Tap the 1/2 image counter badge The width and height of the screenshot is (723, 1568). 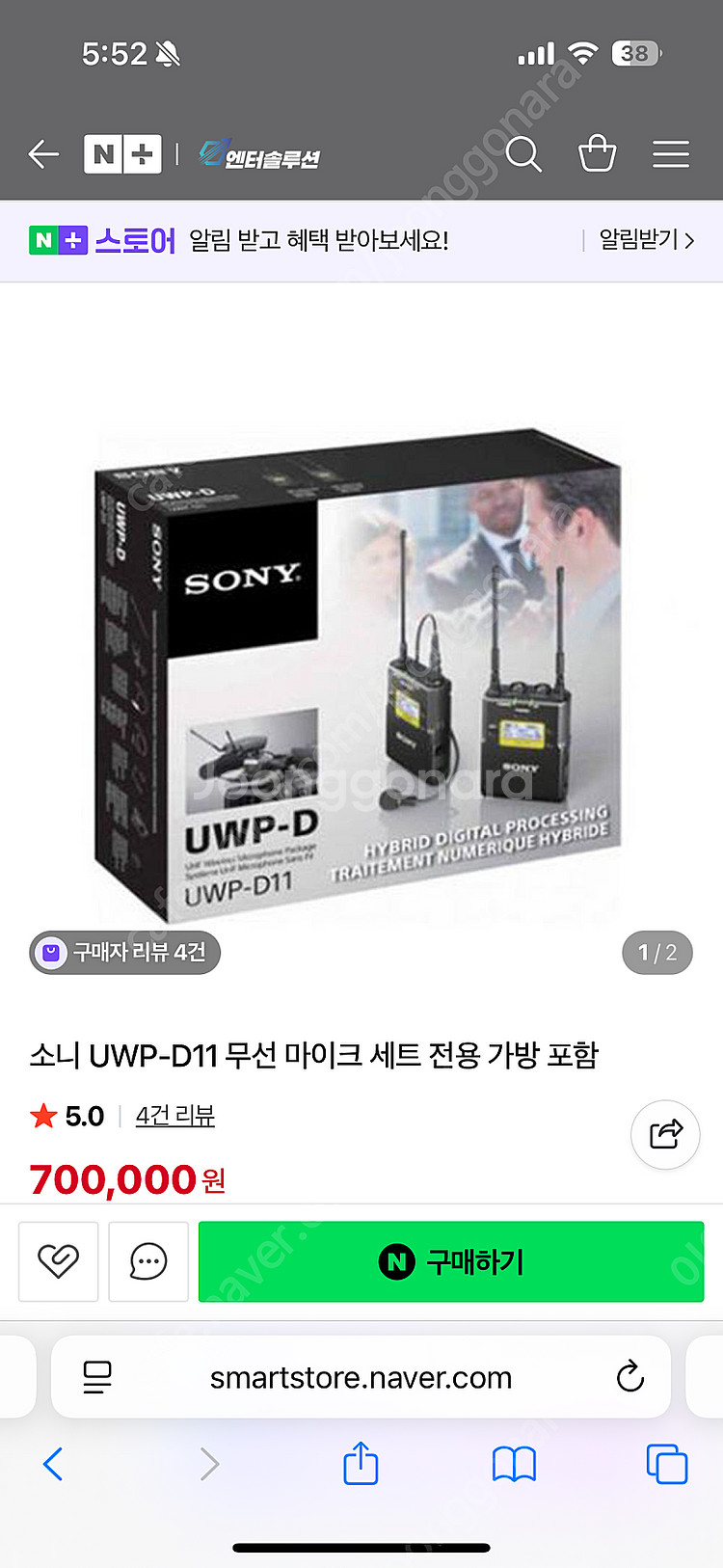pos(656,952)
